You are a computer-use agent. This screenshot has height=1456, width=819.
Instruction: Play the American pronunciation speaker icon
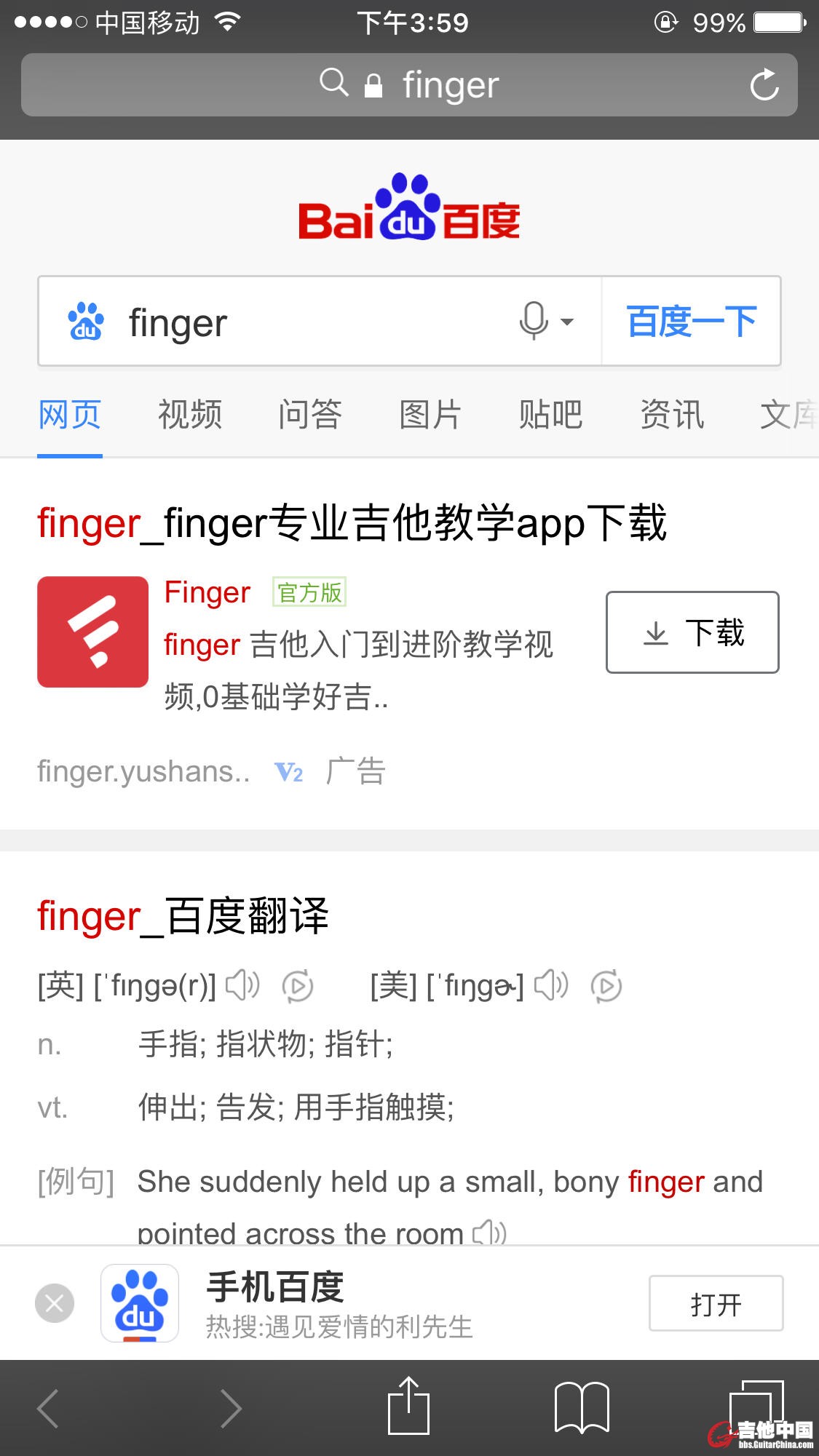coord(551,986)
